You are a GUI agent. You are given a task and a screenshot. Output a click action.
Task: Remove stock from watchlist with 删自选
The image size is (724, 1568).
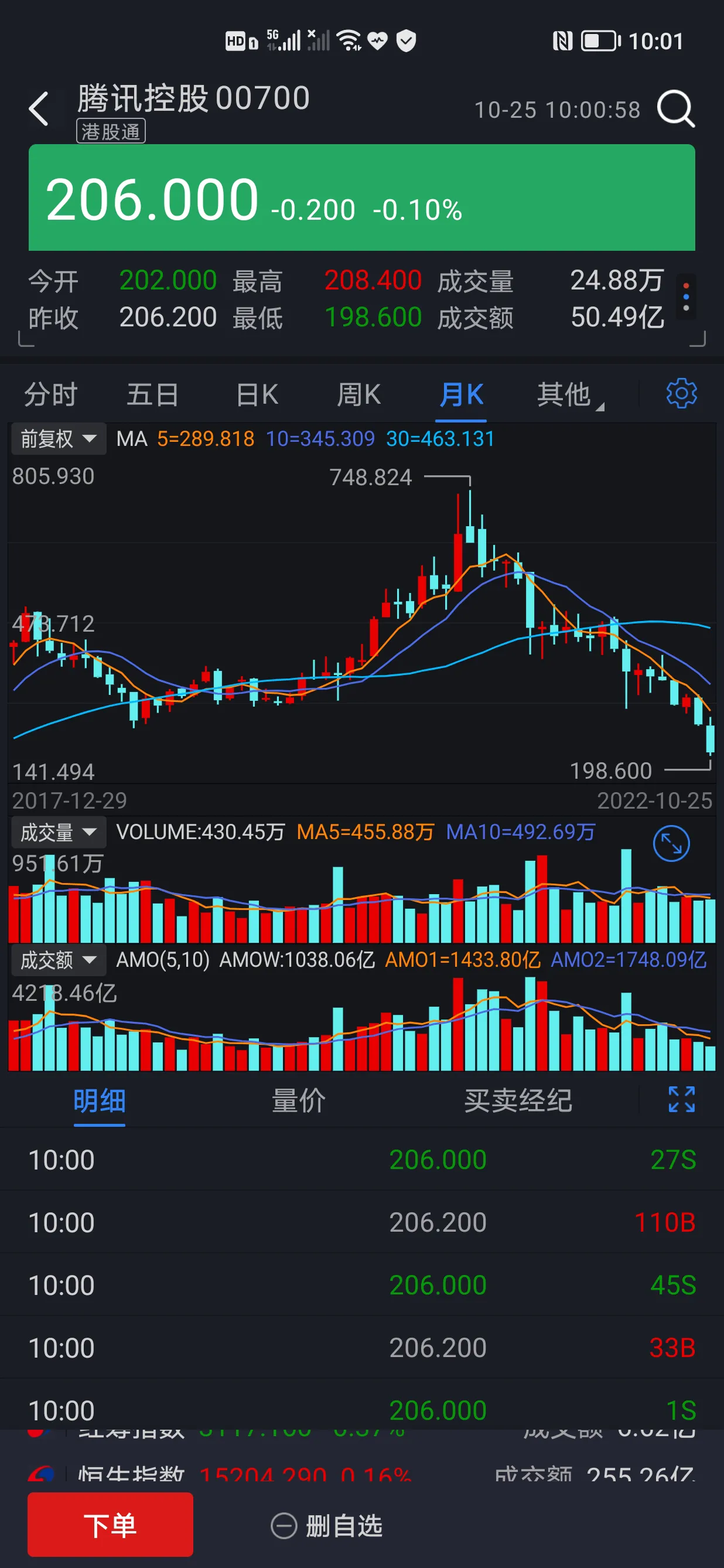[x=327, y=1525]
